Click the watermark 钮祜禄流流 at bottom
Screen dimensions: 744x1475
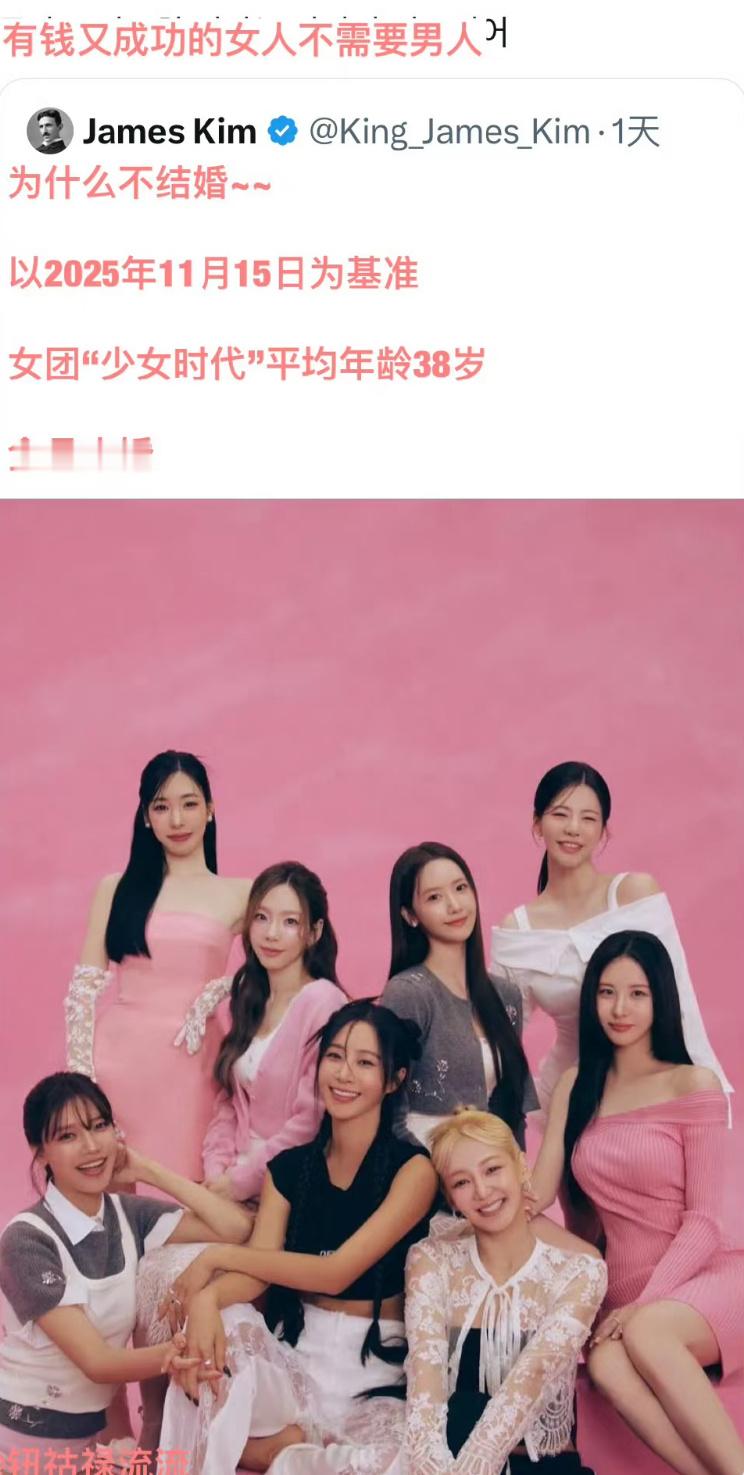click(95, 1460)
